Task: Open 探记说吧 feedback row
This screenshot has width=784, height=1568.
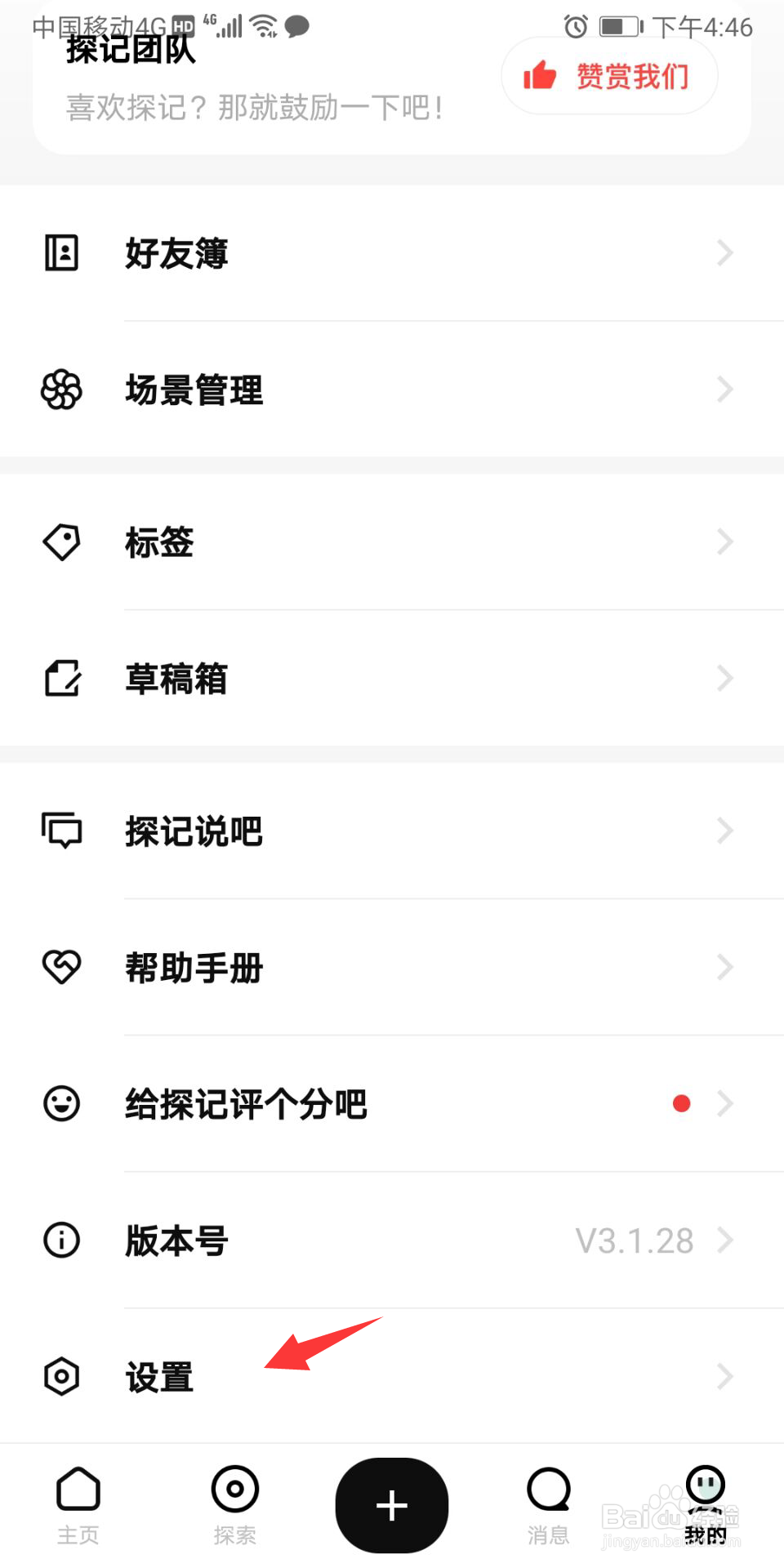Action: [392, 831]
